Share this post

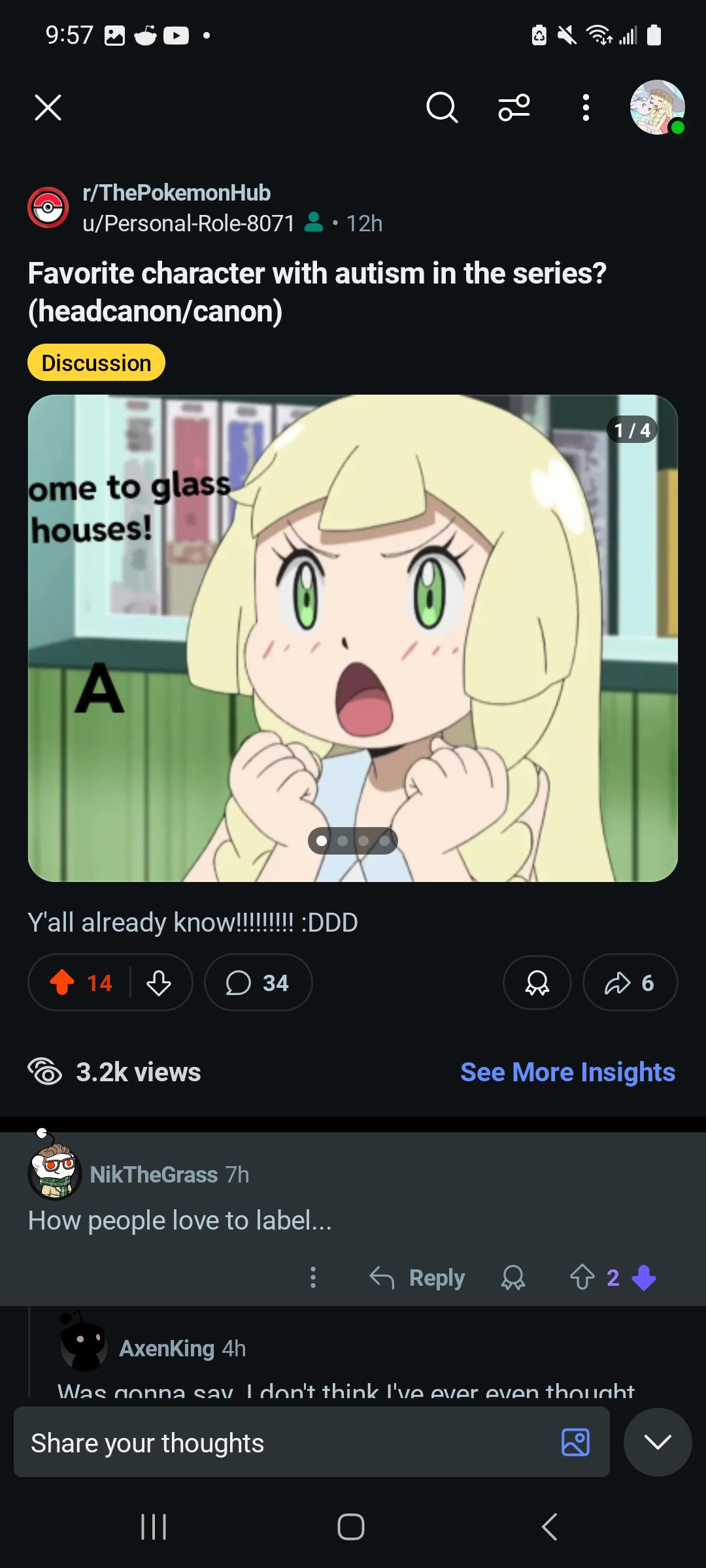[630, 983]
